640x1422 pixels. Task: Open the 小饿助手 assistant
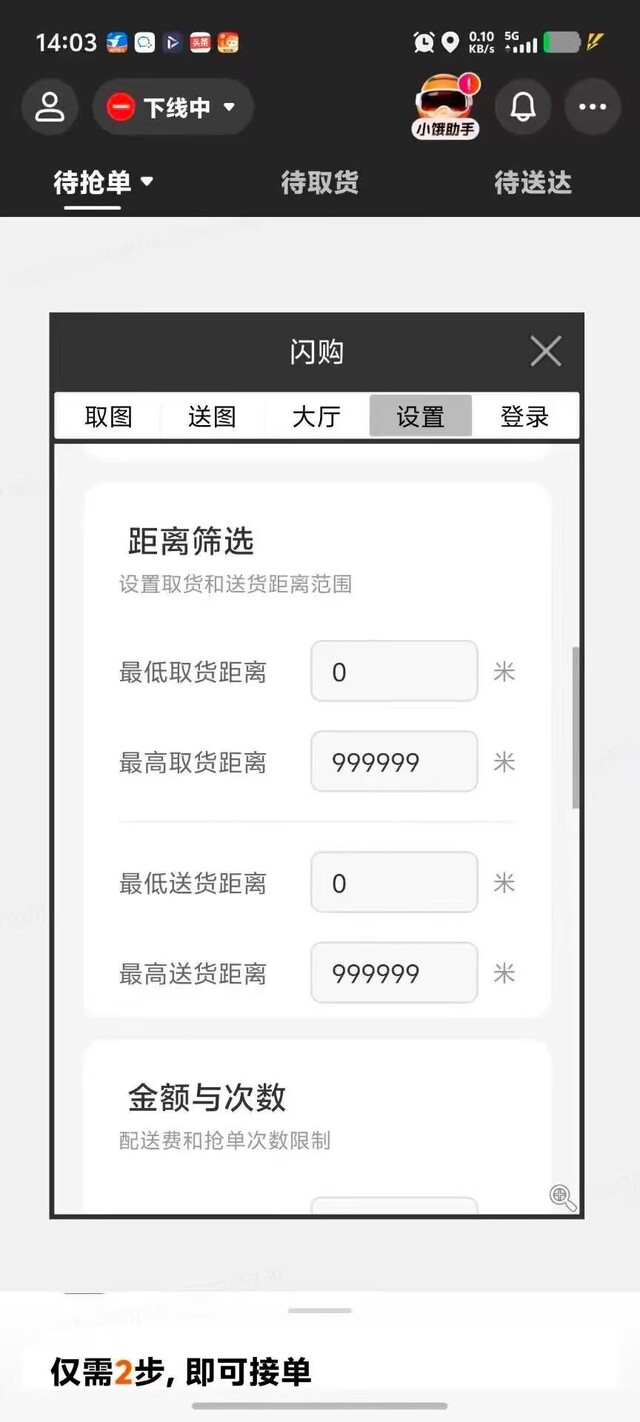[445, 107]
